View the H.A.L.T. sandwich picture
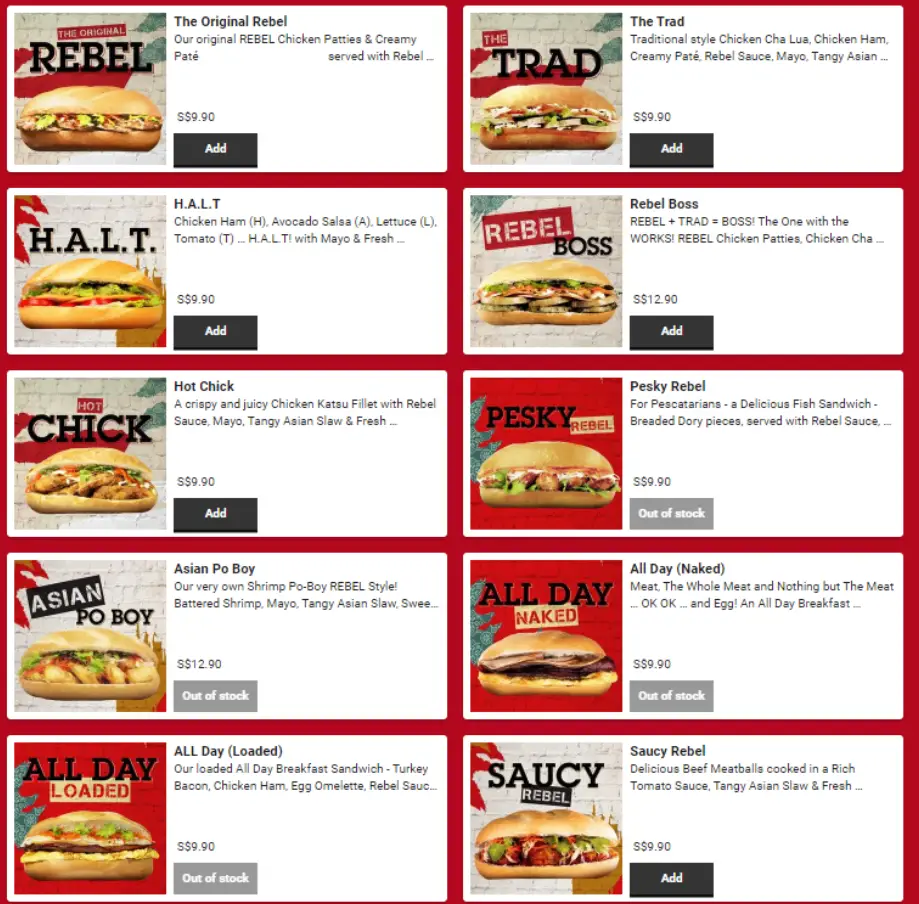Image resolution: width=919 pixels, height=904 pixels. tap(90, 271)
